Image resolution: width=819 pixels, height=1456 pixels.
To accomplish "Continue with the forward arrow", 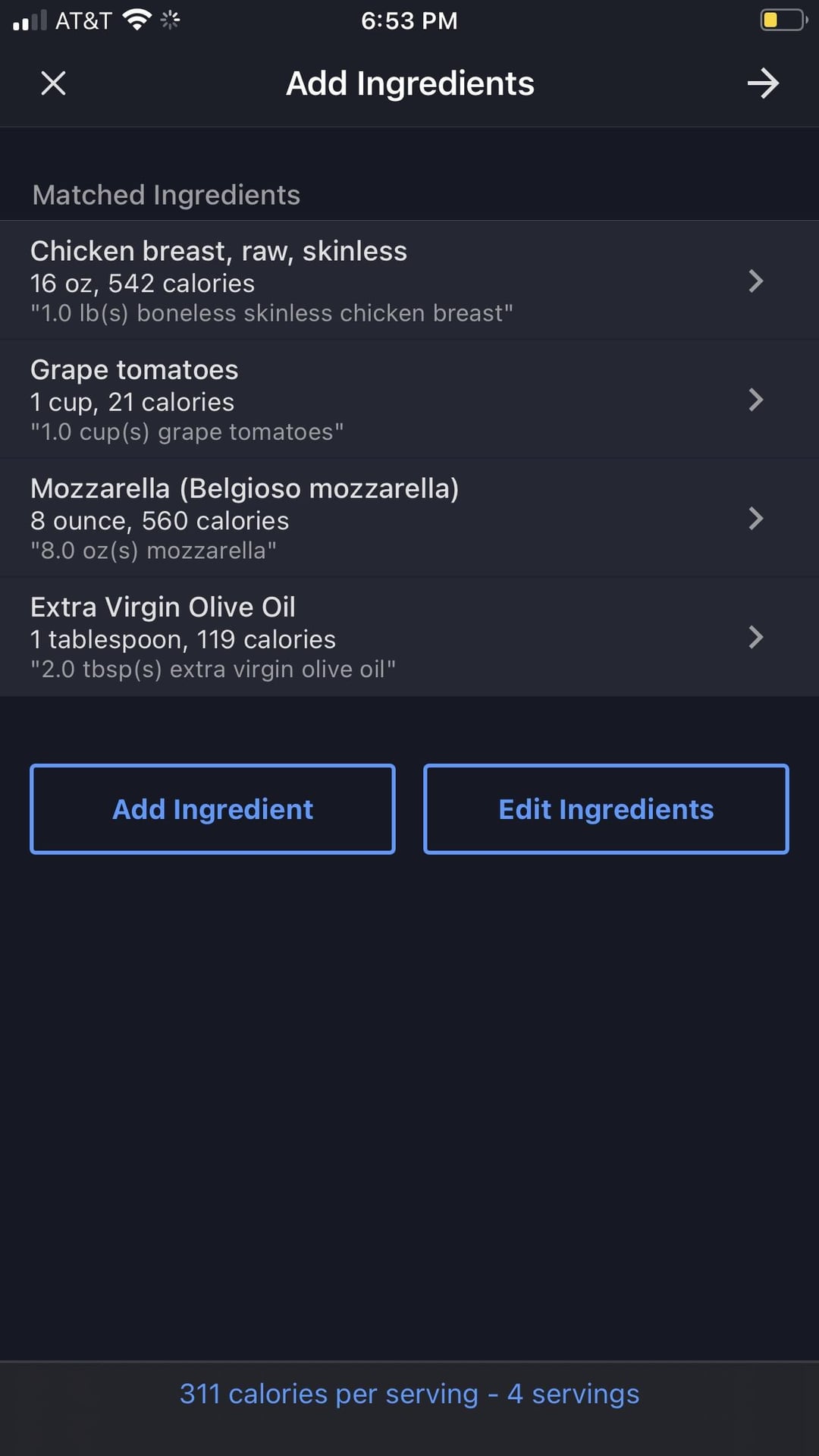I will [763, 83].
